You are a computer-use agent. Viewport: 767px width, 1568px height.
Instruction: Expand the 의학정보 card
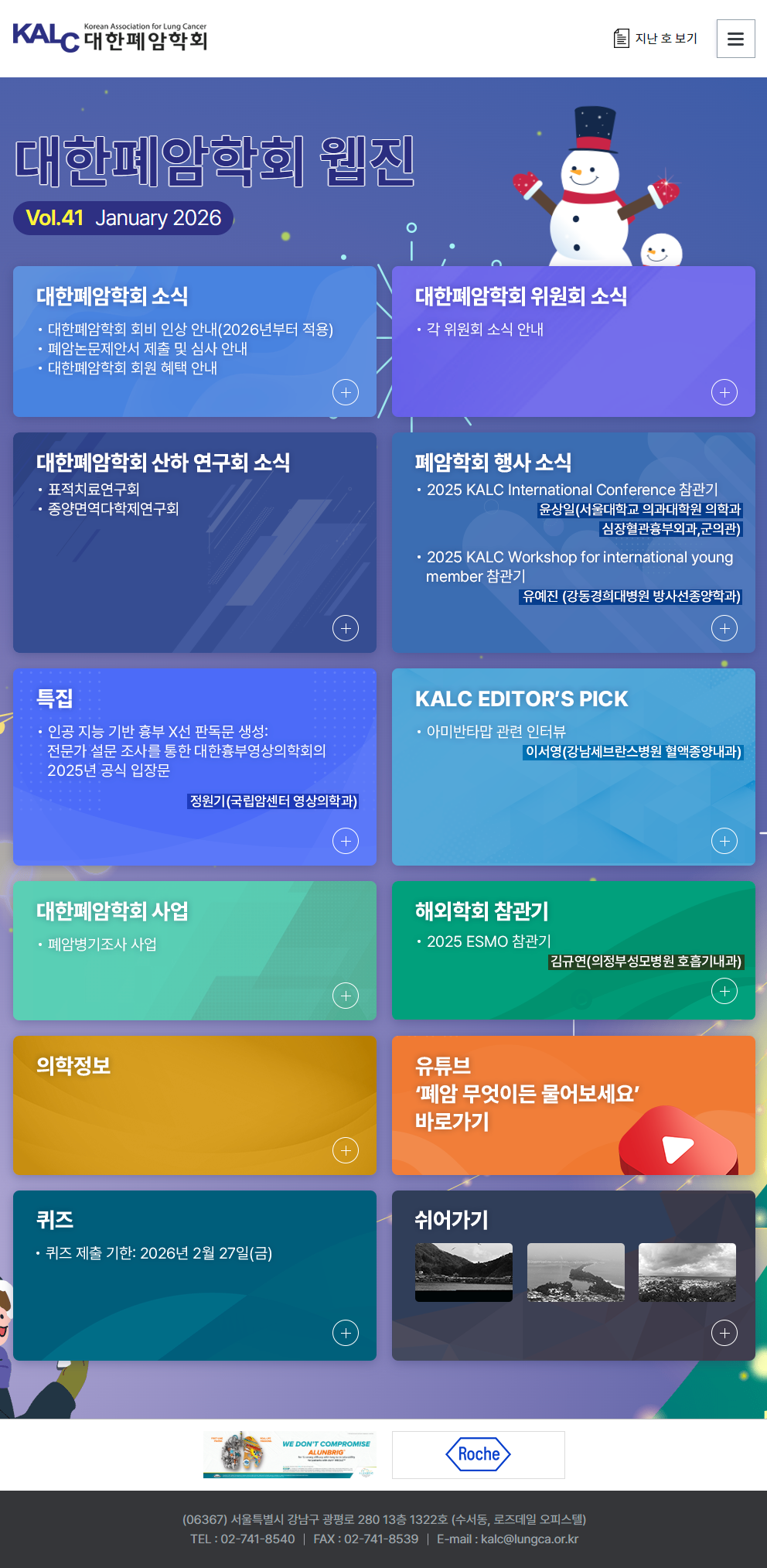(x=346, y=1150)
